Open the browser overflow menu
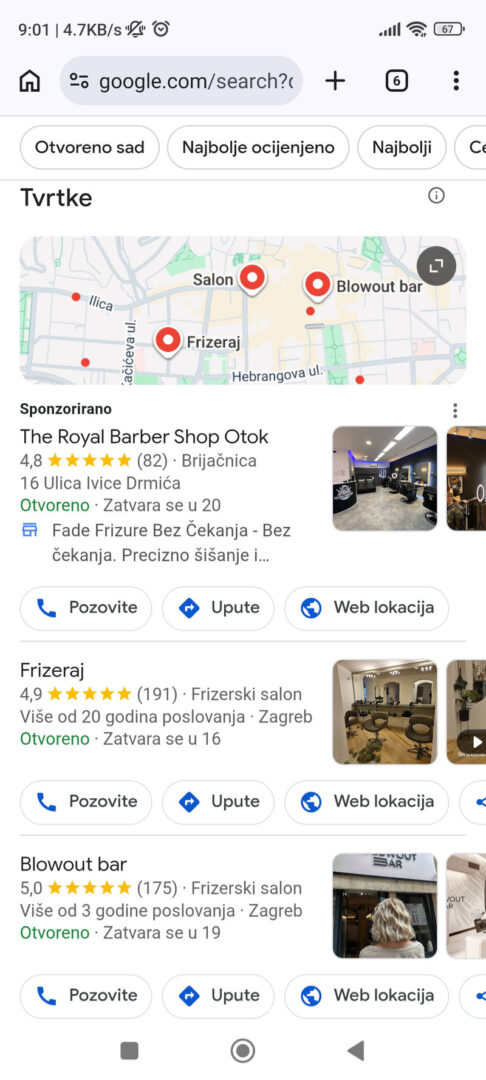486x1080 pixels. point(456,81)
